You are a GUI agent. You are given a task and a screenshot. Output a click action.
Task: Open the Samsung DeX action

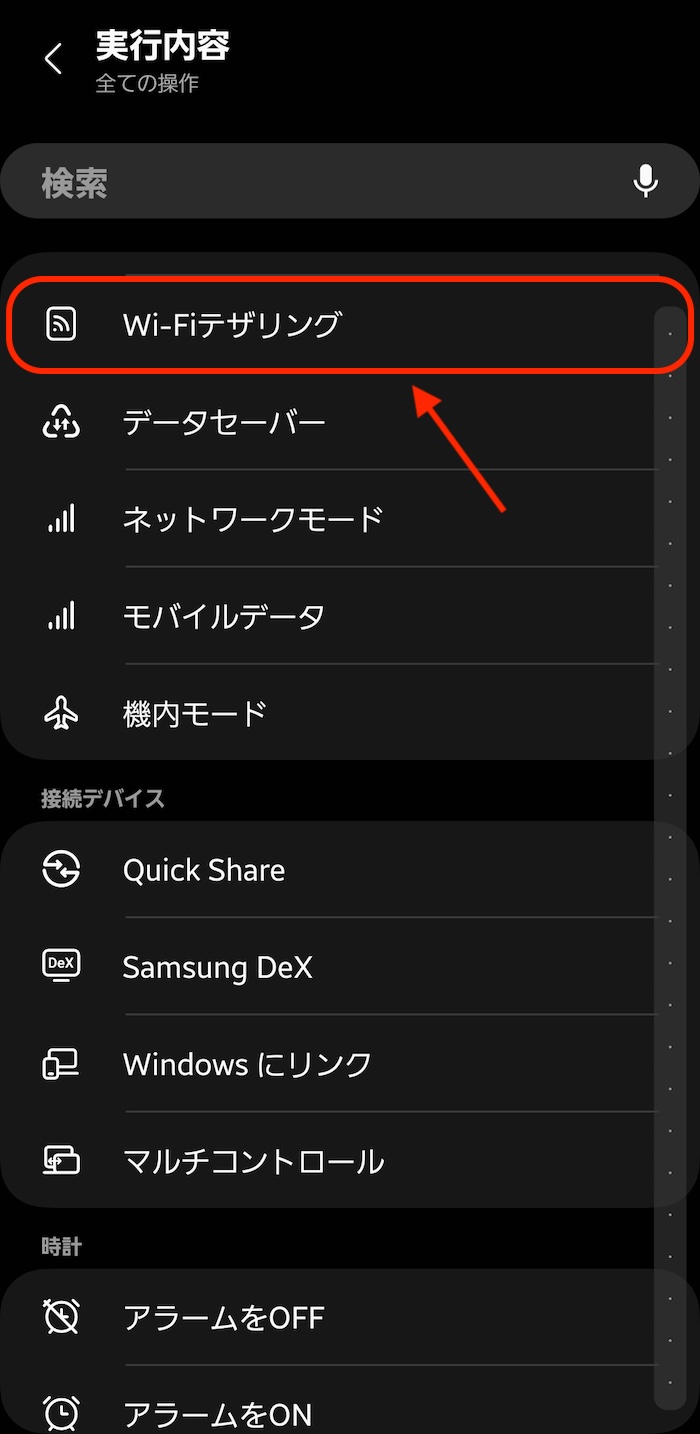point(349,967)
